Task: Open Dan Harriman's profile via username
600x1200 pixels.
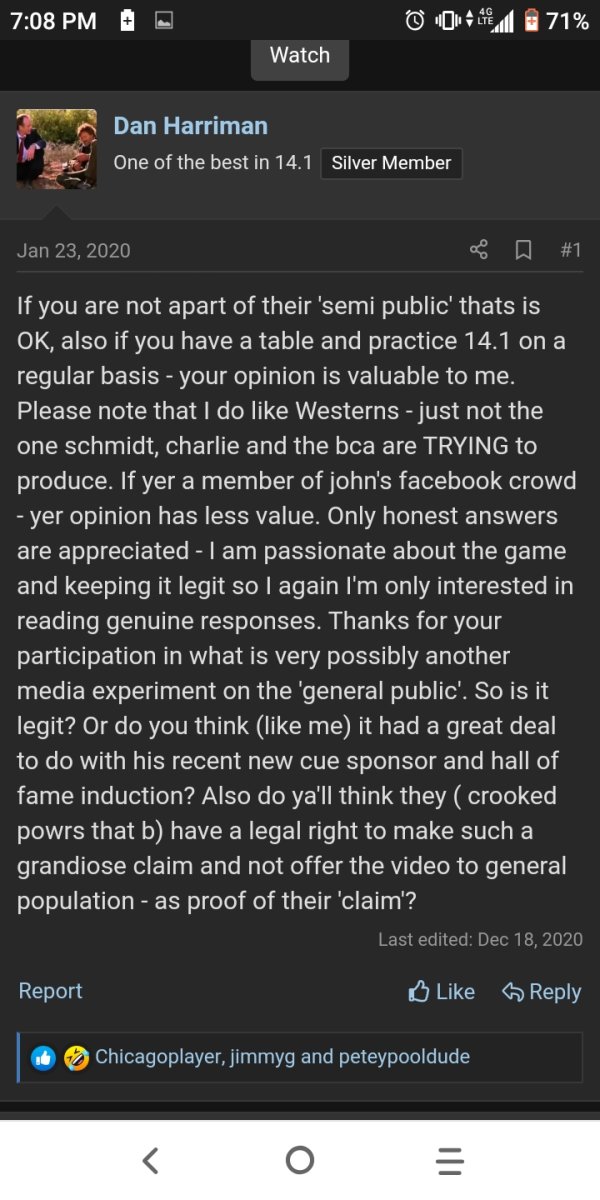Action: pos(190,125)
